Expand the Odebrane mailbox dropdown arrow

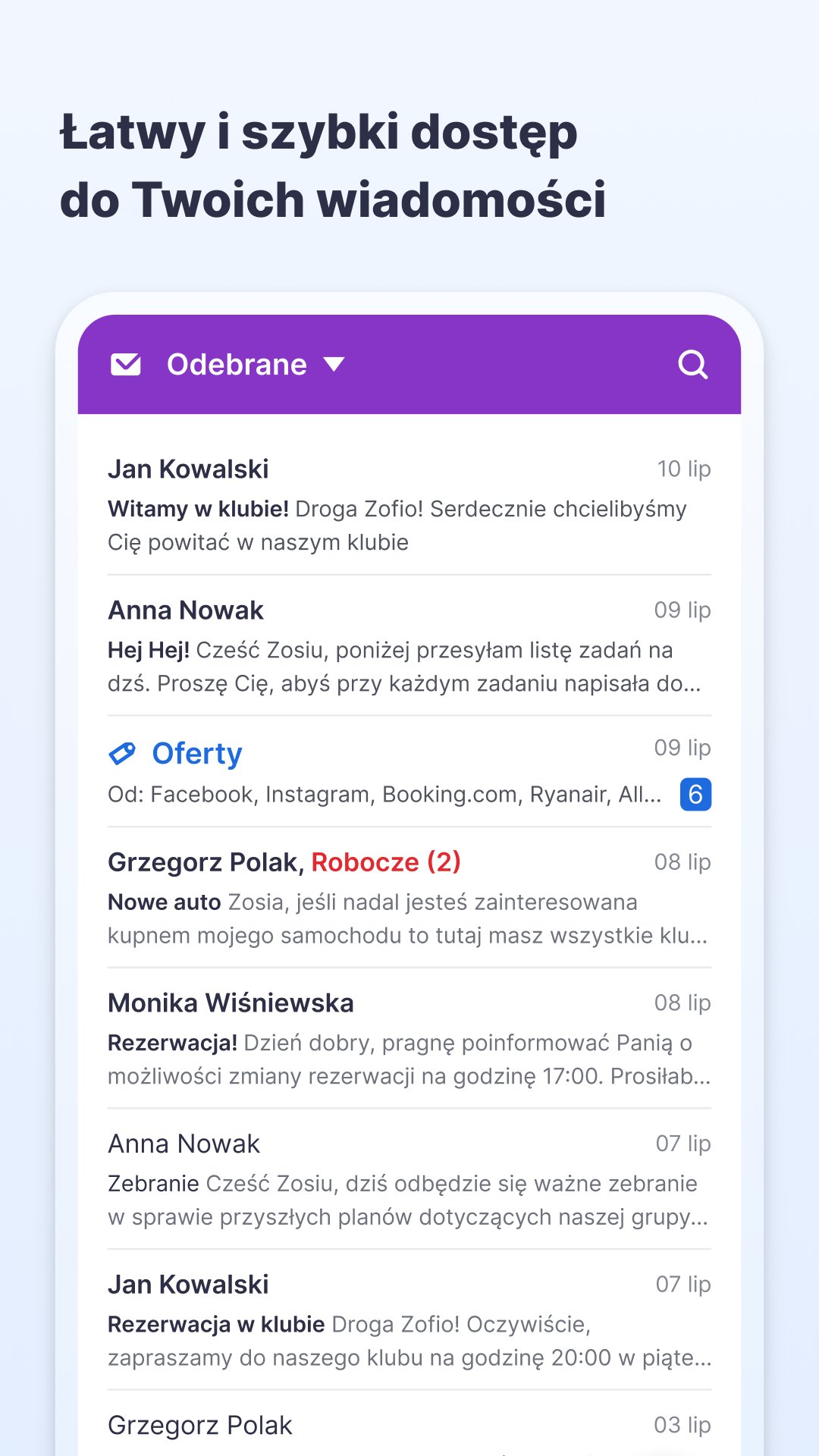pyautogui.click(x=334, y=365)
